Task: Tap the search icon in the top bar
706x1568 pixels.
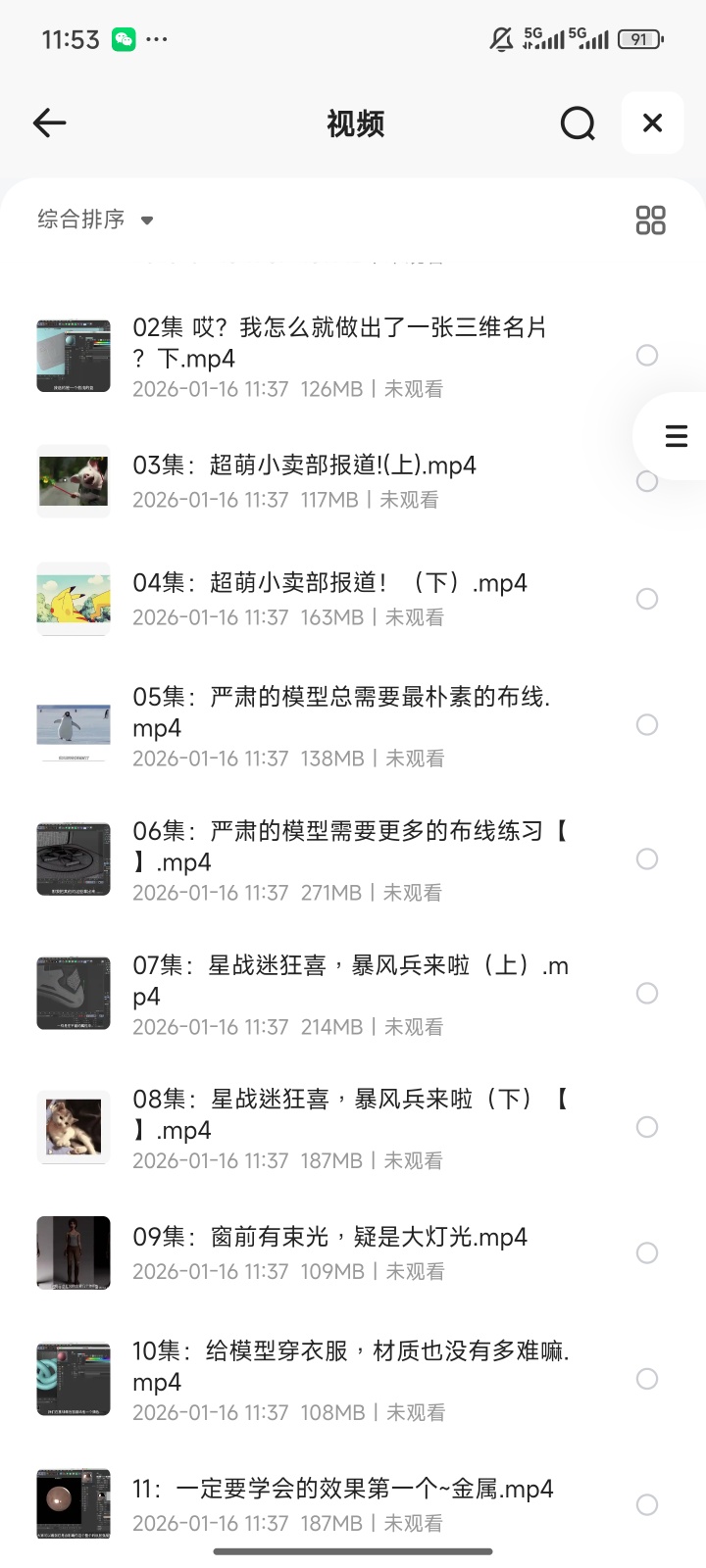Action: pos(578,122)
